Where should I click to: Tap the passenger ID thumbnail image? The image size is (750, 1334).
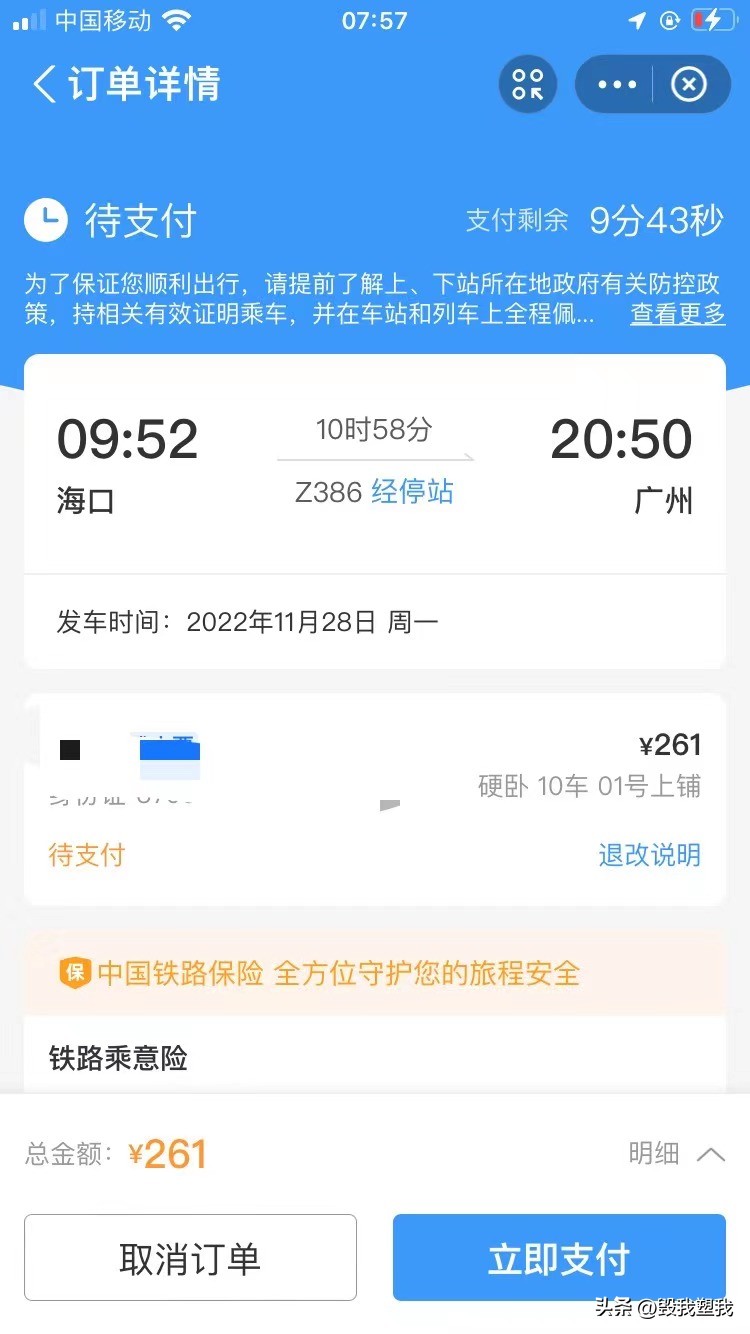166,752
